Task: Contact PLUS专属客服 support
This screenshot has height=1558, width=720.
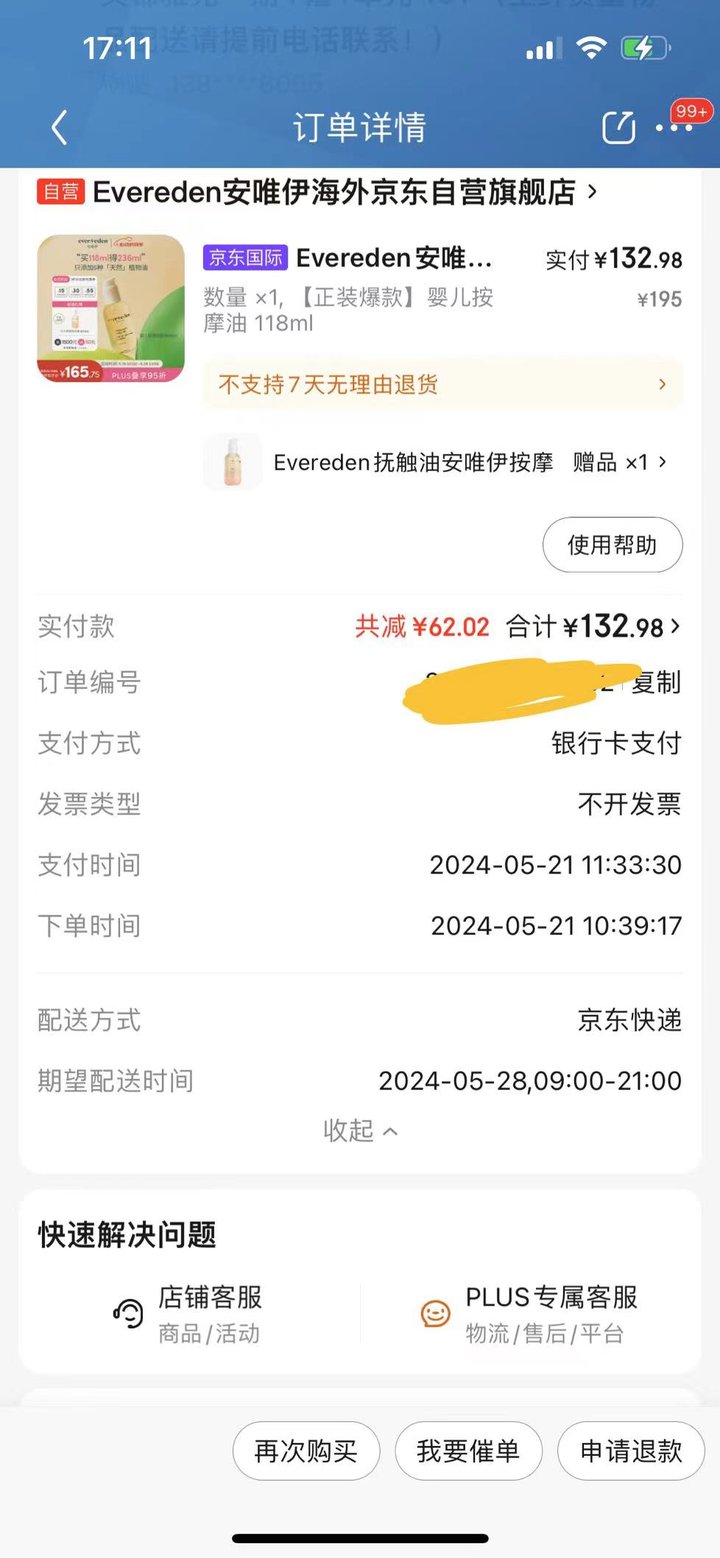Action: 530,1314
